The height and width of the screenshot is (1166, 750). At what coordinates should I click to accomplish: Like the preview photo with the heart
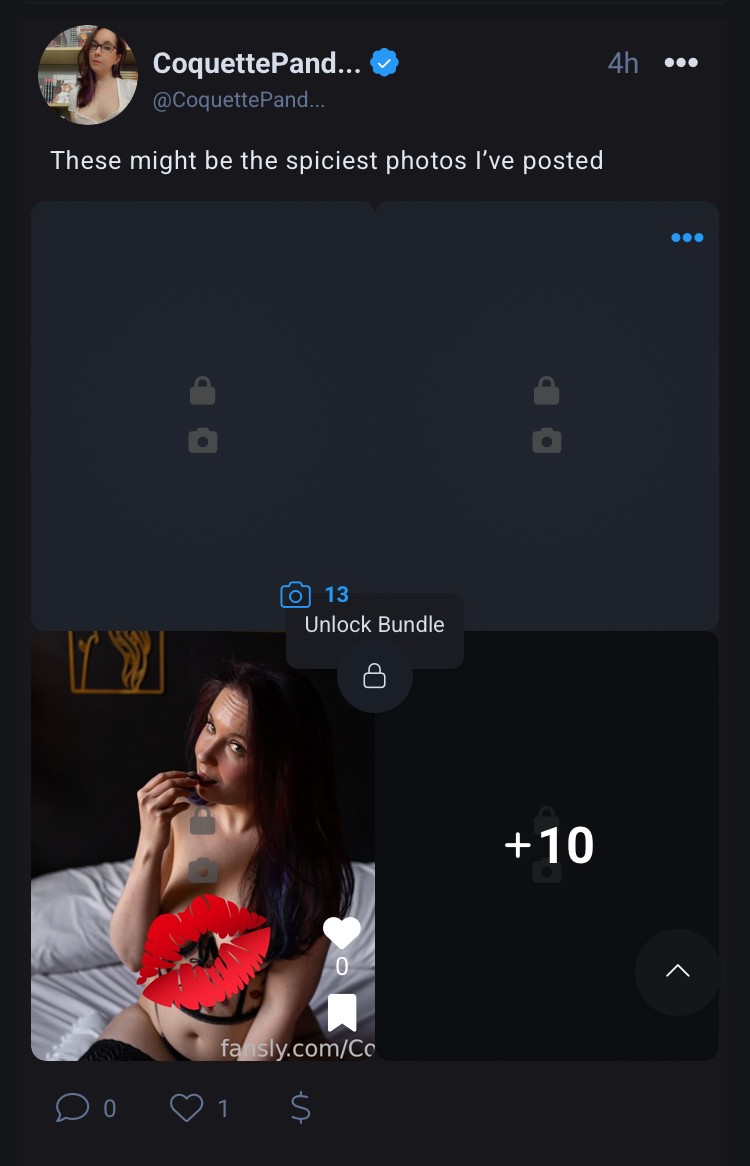coord(342,934)
